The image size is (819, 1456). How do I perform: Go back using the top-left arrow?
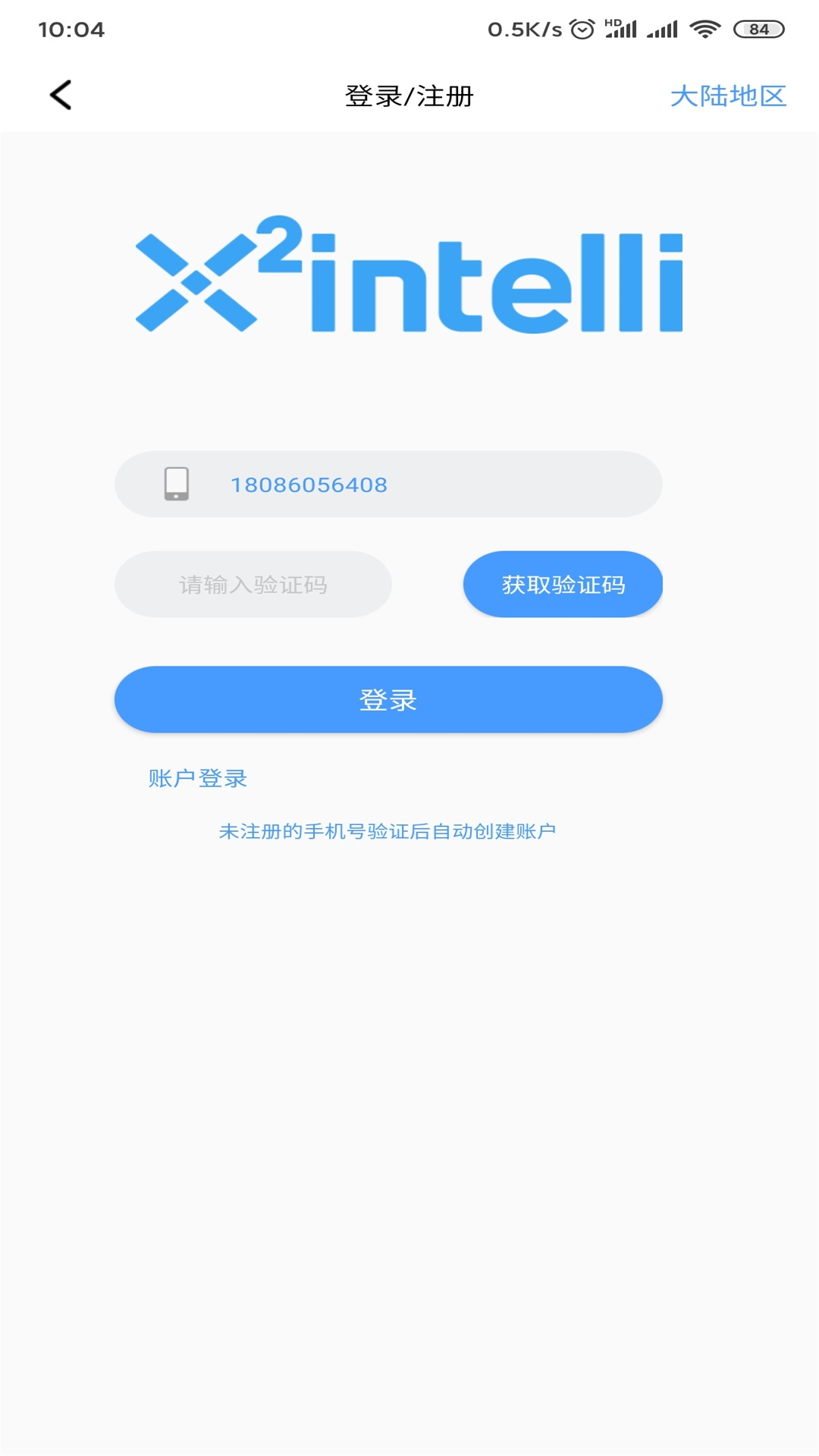(x=61, y=96)
